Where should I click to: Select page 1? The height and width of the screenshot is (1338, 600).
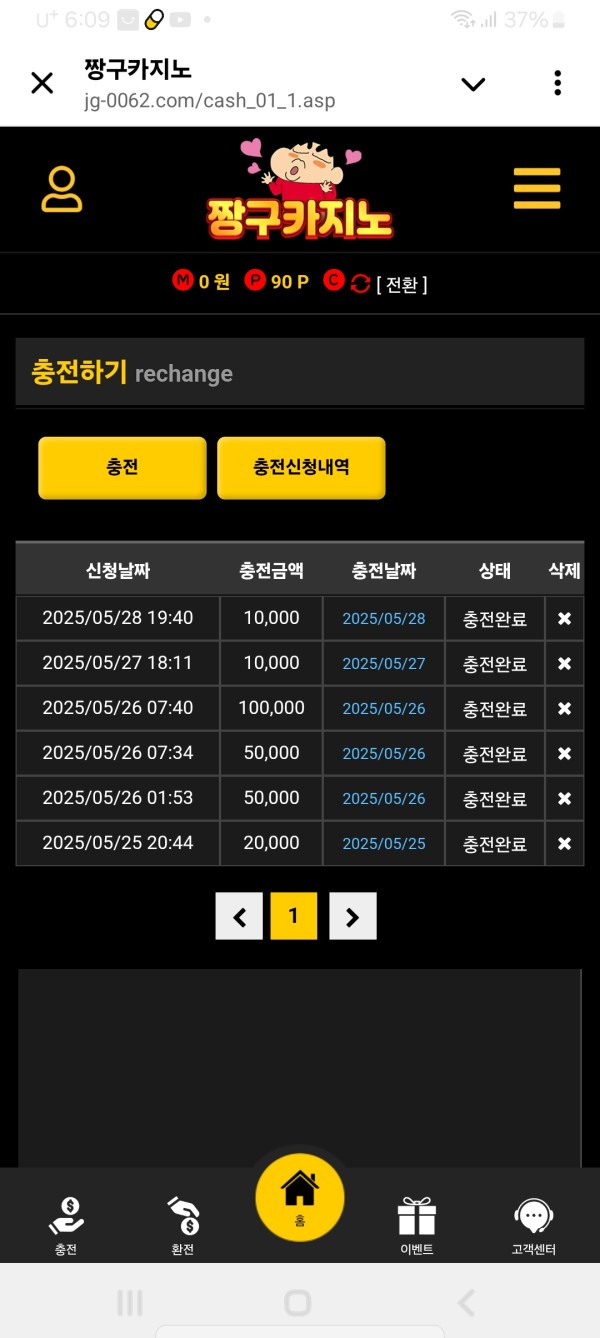tap(293, 916)
